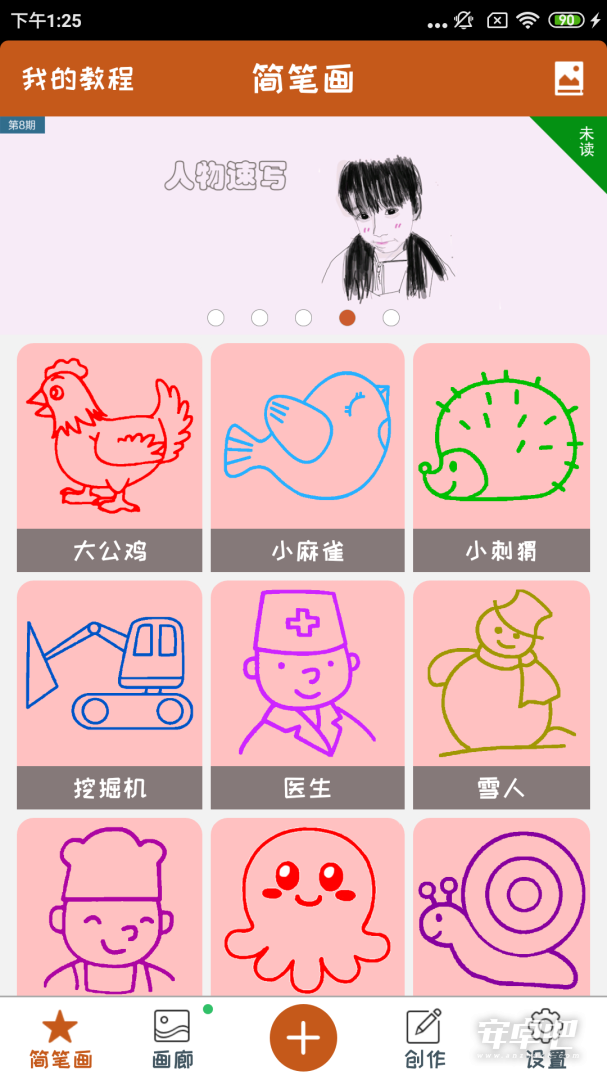Open the 挖掘机 drawing tutorial
This screenshot has width=607, height=1080.
coord(110,694)
